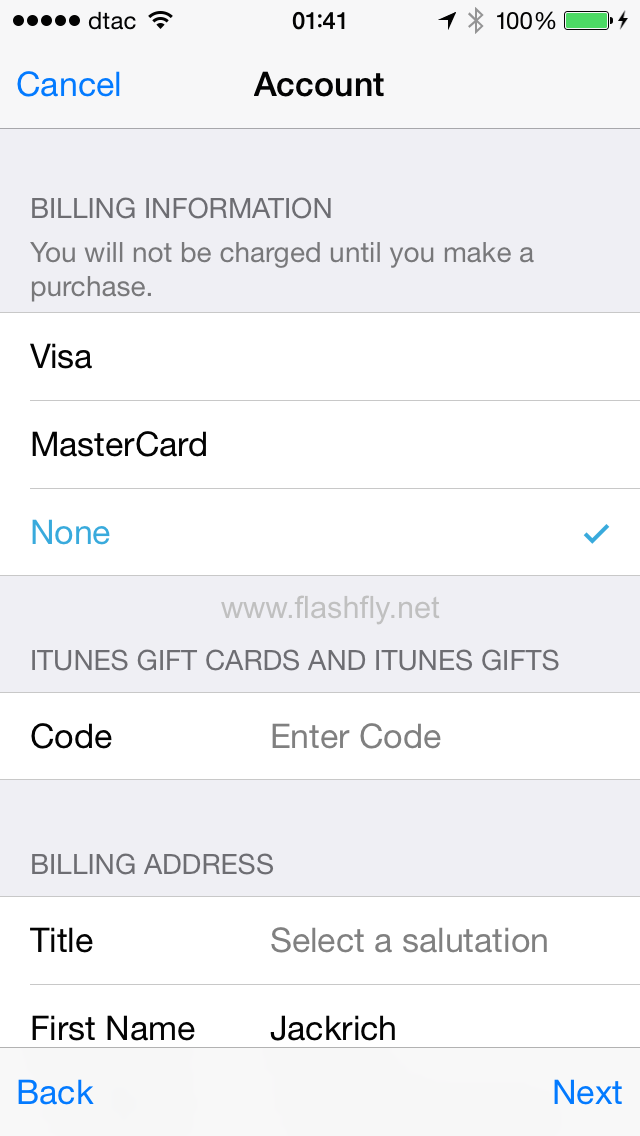Image resolution: width=640 pixels, height=1136 pixels.
Task: Choose MasterCard as payment method
Action: point(320,445)
